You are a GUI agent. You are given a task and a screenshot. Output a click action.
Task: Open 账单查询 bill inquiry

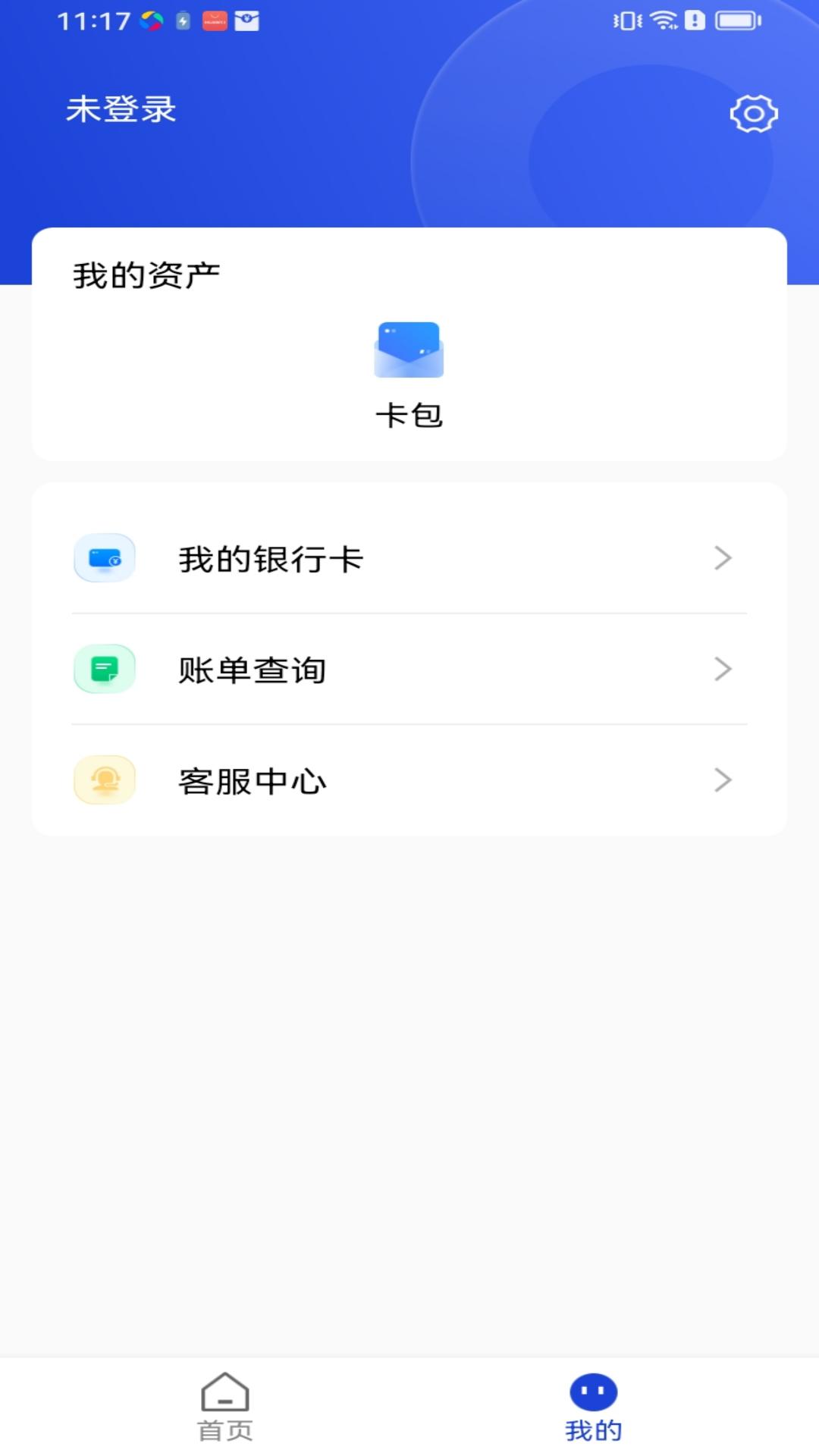(253, 670)
